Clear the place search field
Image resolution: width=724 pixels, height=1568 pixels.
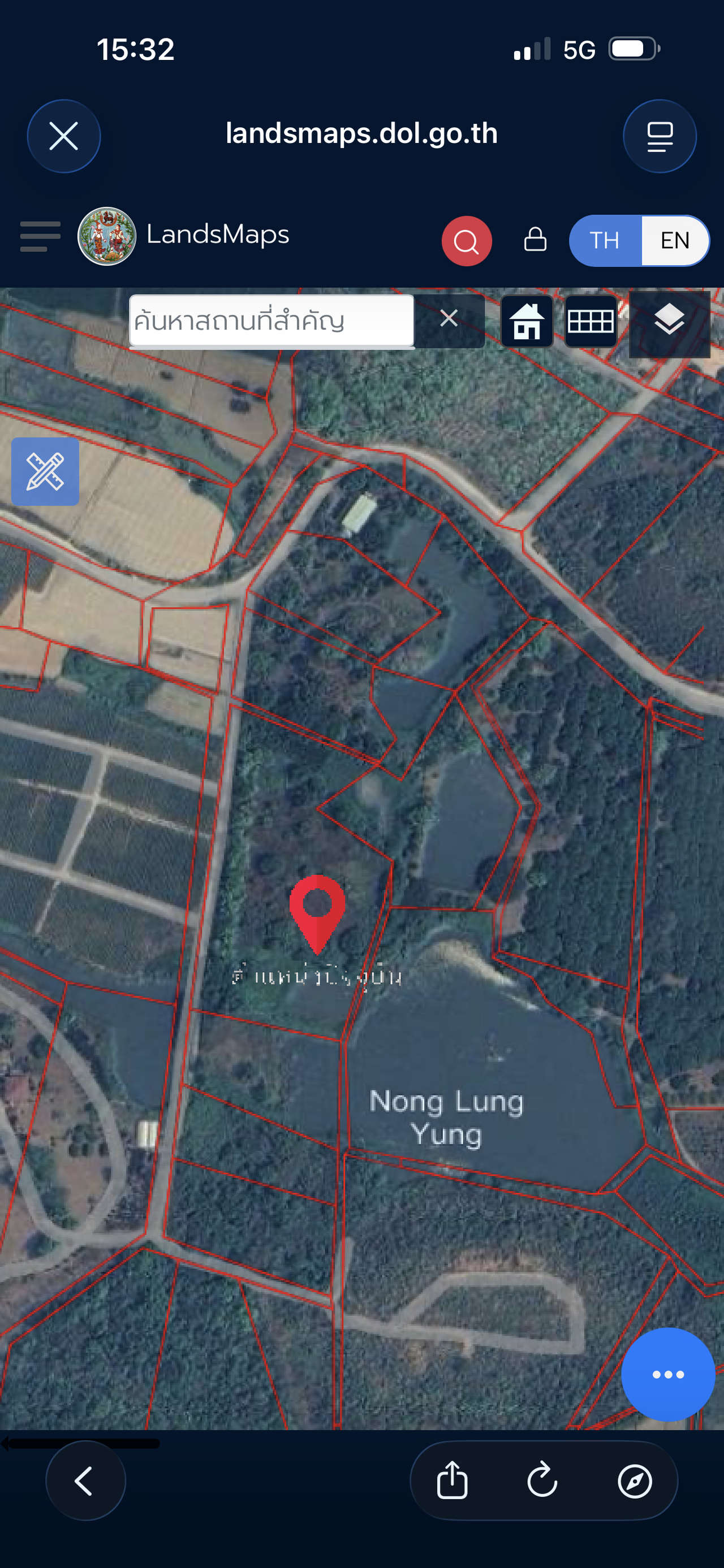click(x=449, y=318)
